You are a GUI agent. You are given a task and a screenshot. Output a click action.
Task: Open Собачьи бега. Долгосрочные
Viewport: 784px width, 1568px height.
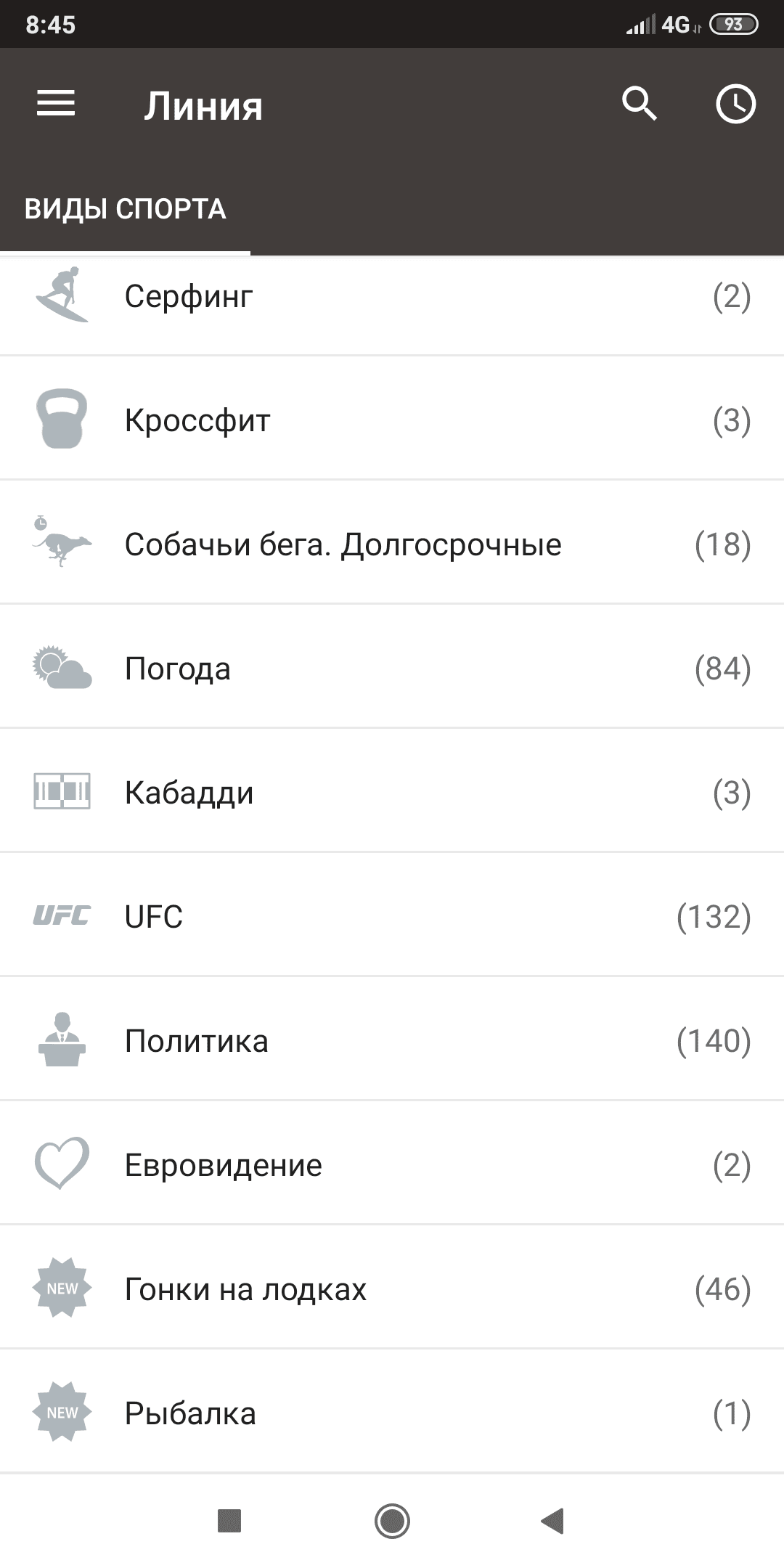tap(392, 544)
